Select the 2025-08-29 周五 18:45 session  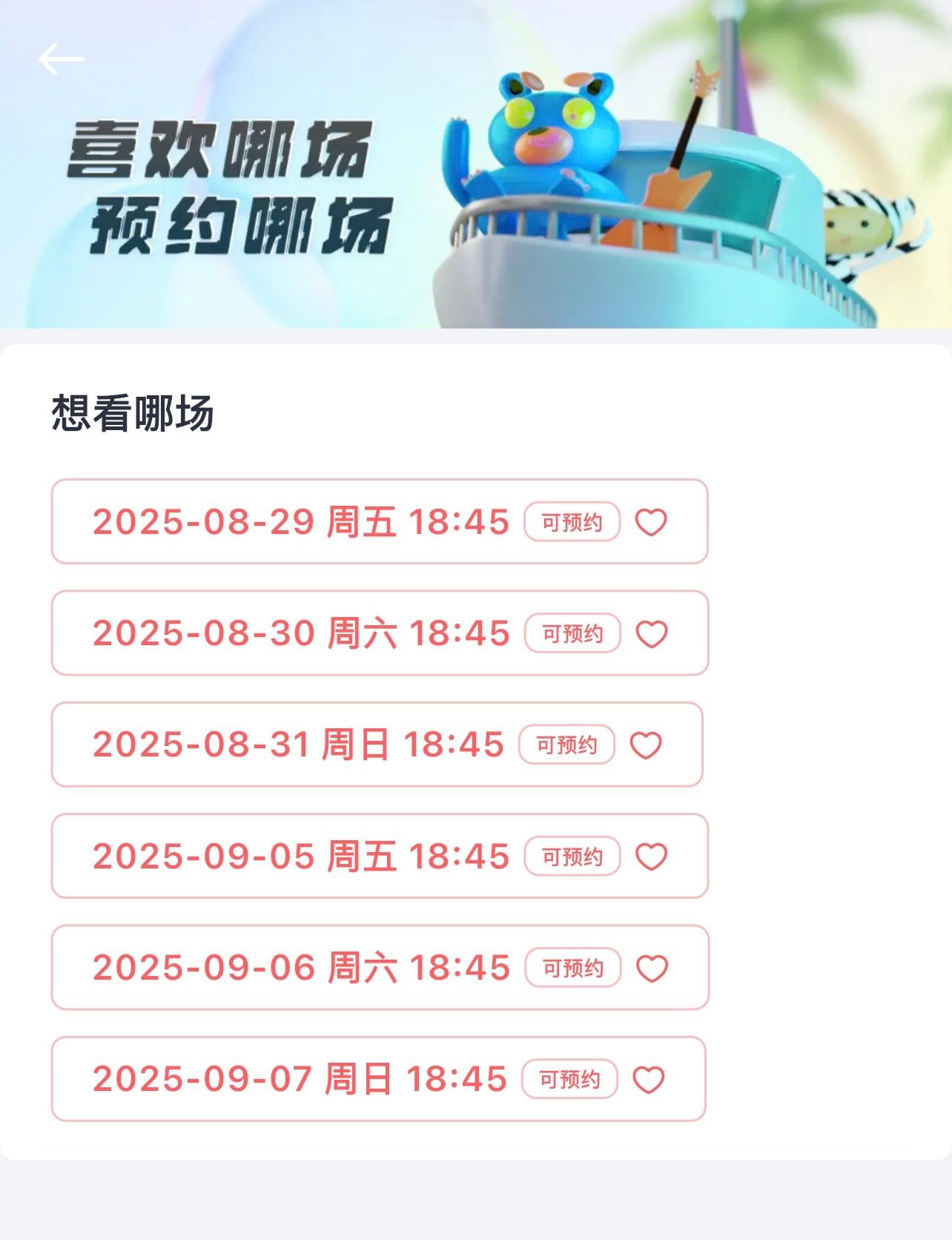point(300,521)
